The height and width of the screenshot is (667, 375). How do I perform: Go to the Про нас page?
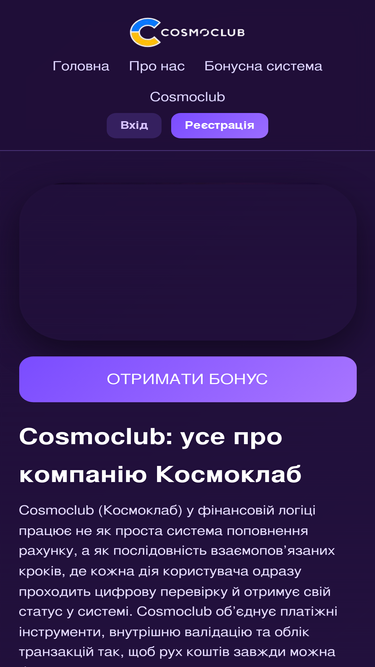[x=157, y=66]
